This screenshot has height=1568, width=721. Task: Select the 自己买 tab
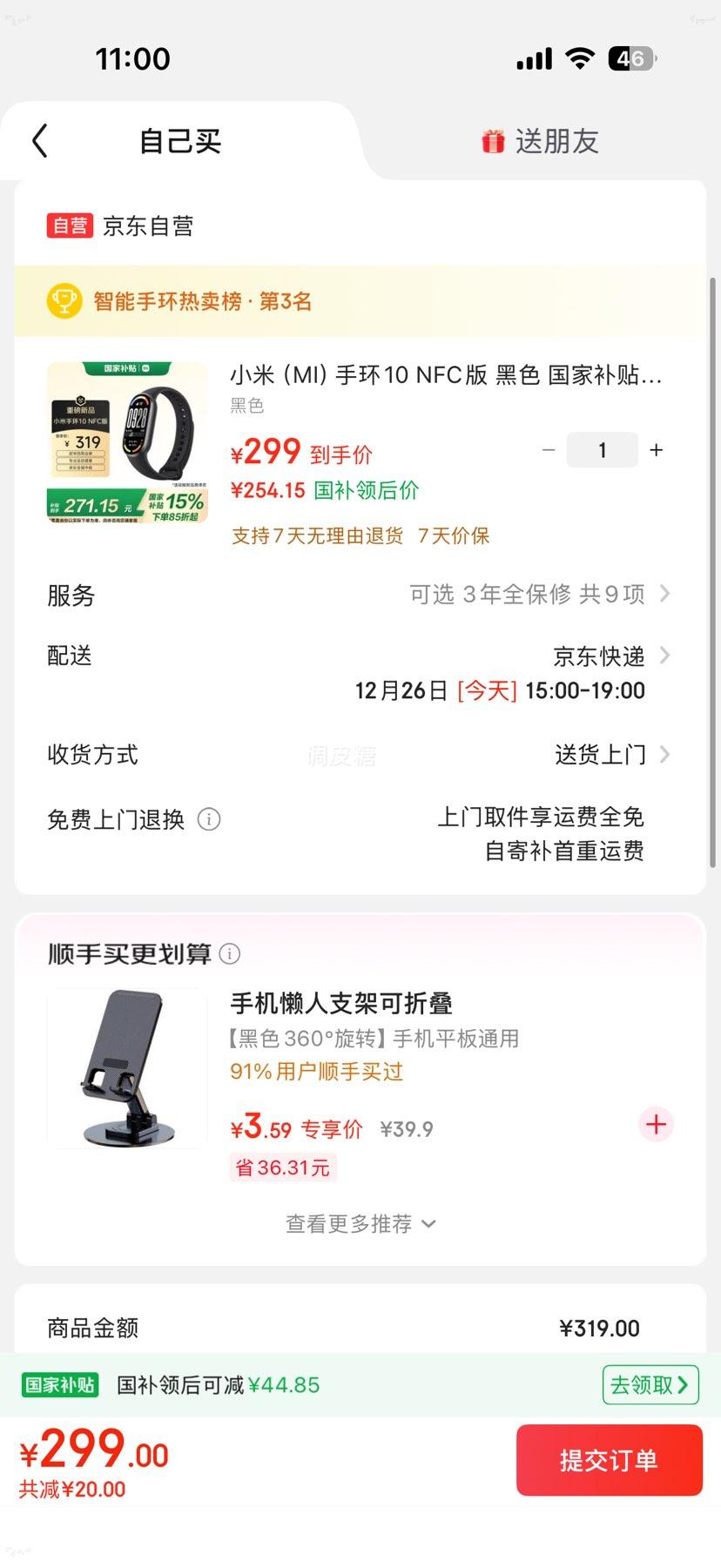[x=179, y=141]
